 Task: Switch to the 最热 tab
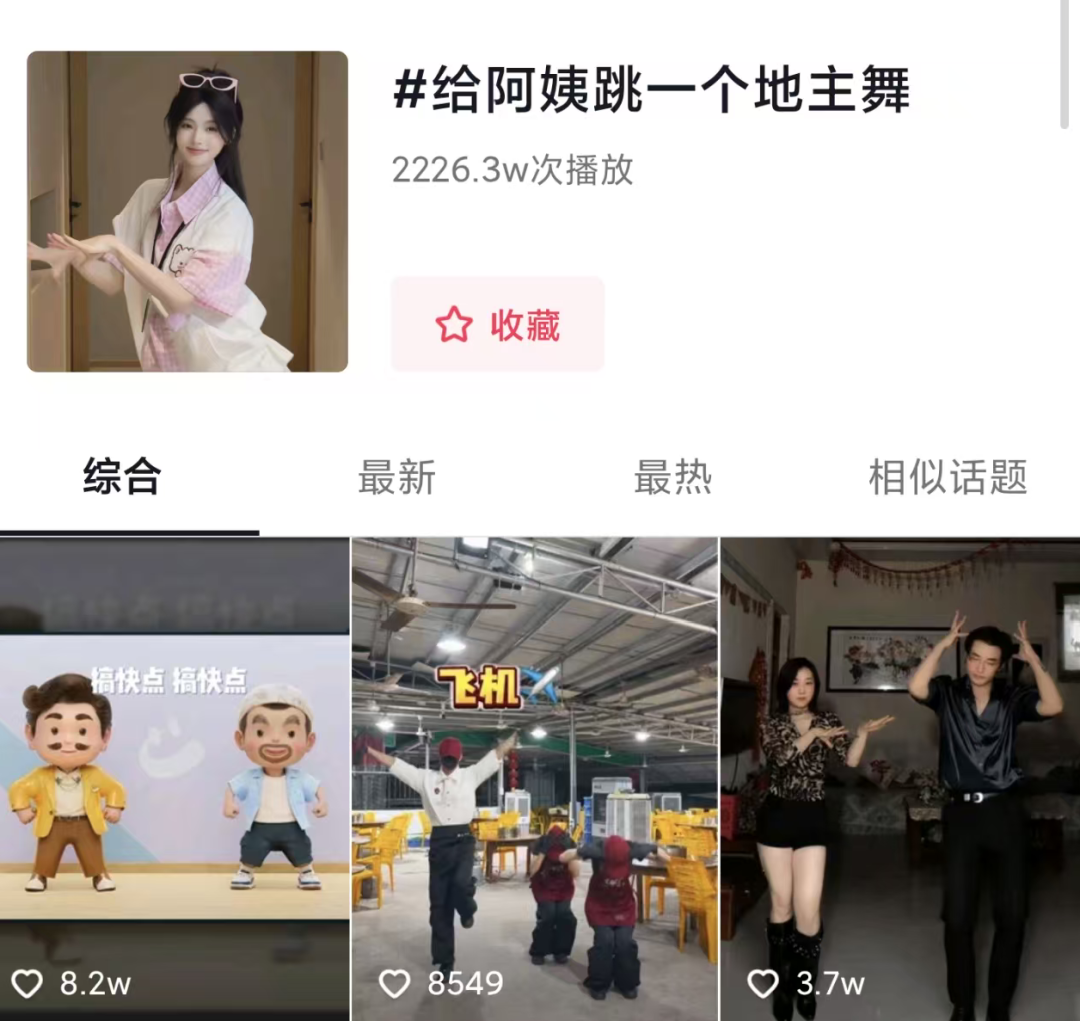(x=672, y=478)
